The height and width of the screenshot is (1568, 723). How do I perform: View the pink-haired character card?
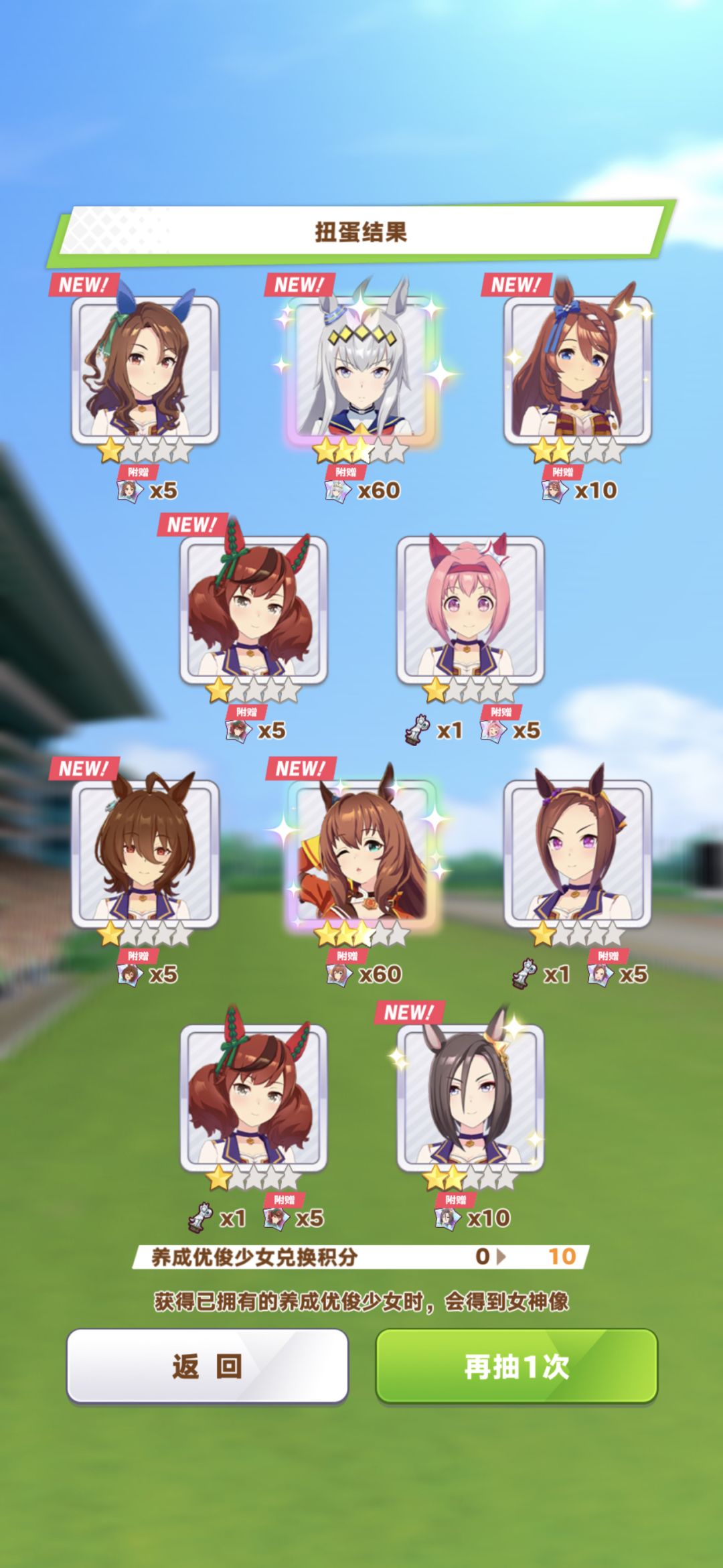click(x=470, y=610)
